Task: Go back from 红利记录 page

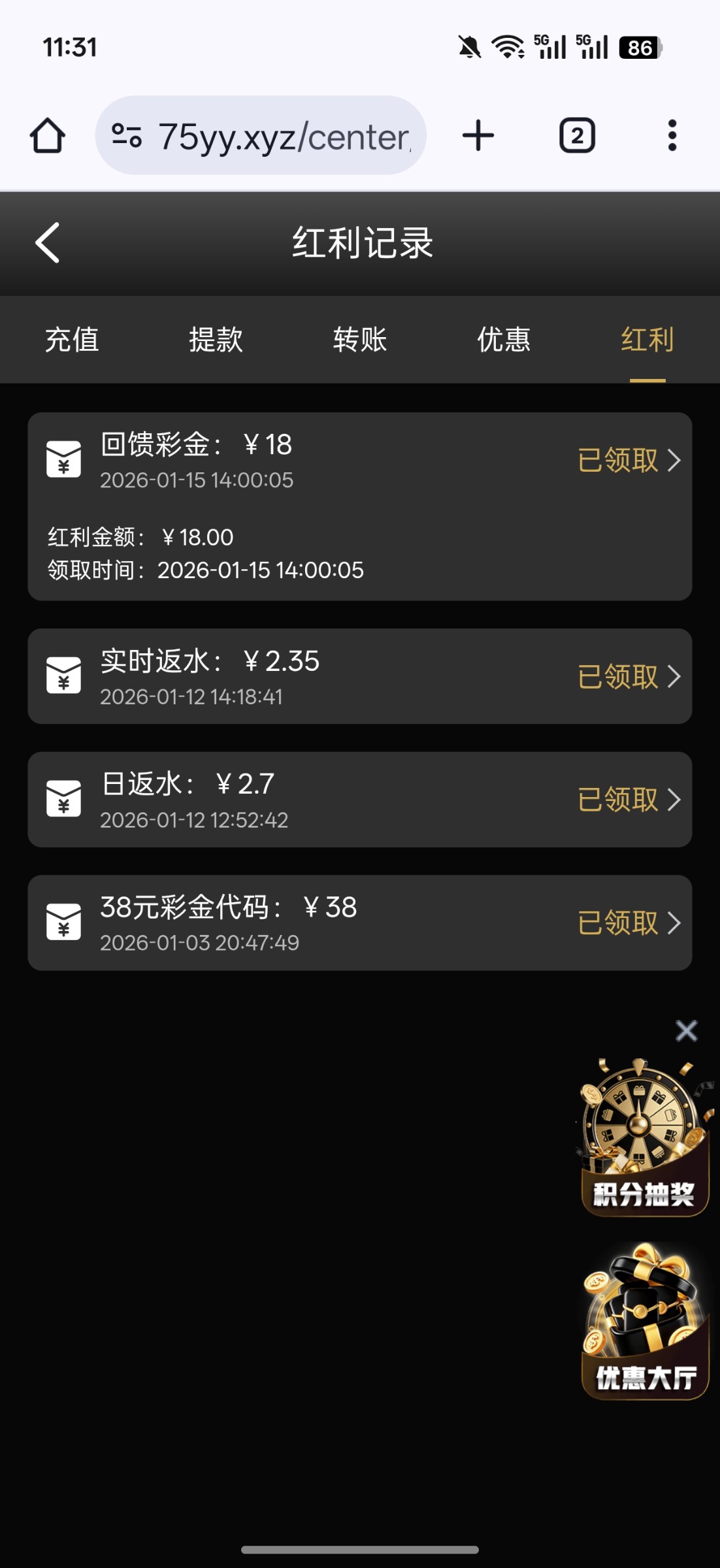Action: click(48, 242)
